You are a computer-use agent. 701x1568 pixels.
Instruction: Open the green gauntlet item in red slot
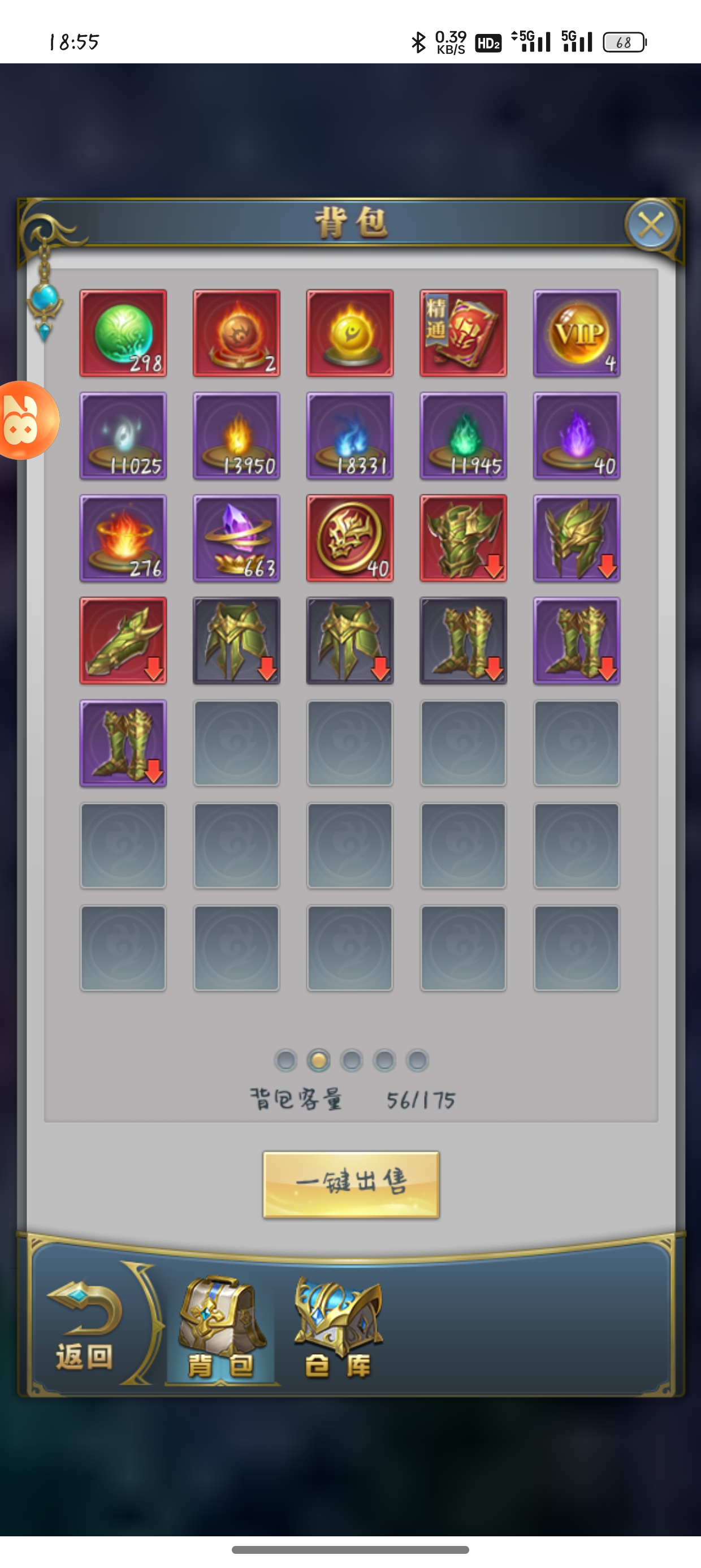(x=123, y=640)
